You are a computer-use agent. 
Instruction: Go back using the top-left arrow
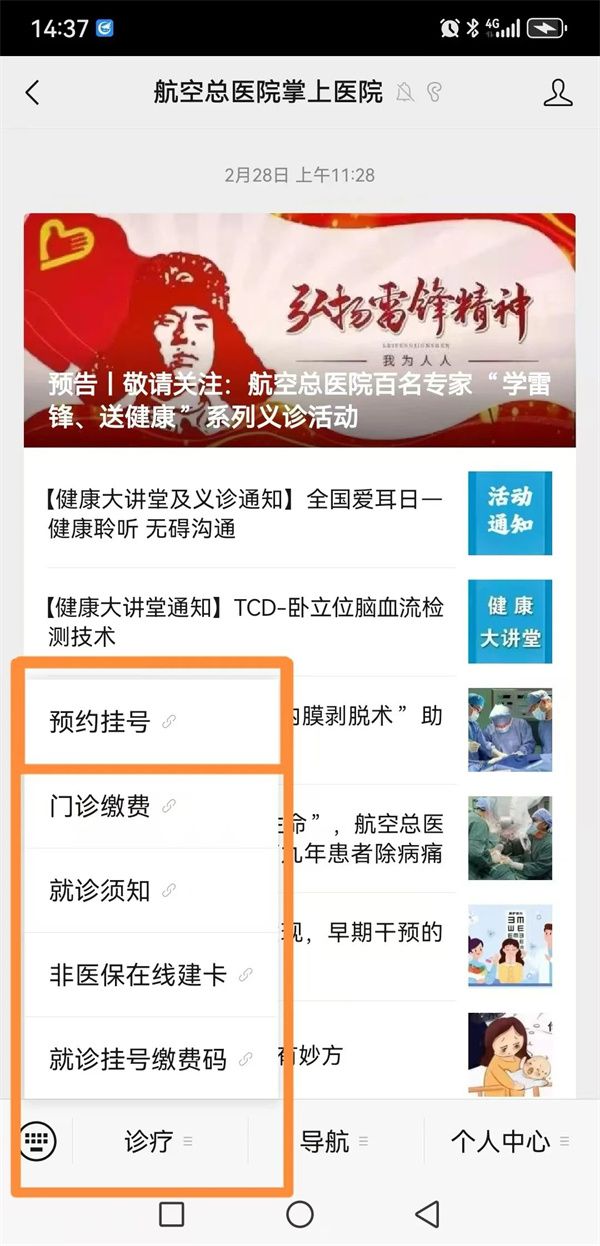pos(32,93)
